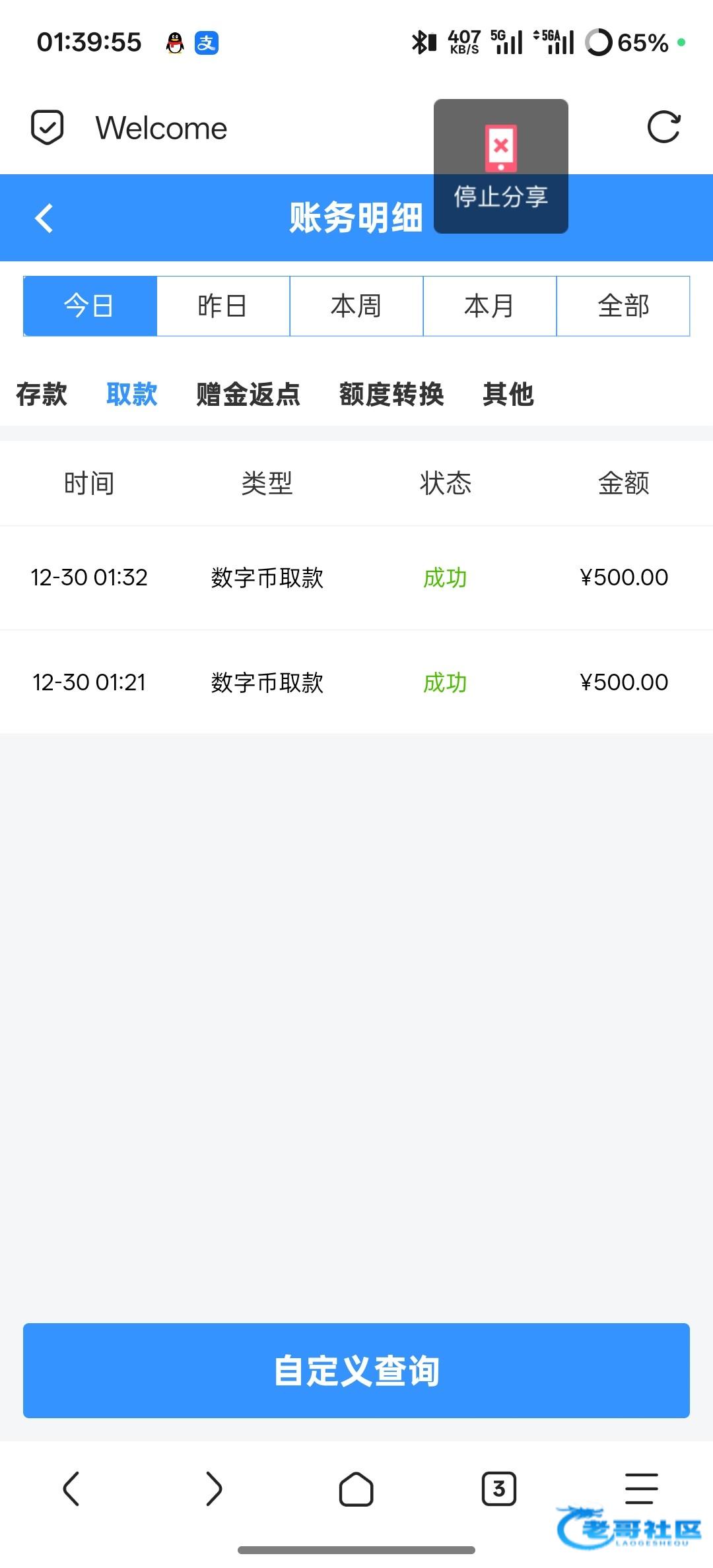This screenshot has height=1568, width=713.
Task: Select the 取款 category
Action: tap(132, 394)
